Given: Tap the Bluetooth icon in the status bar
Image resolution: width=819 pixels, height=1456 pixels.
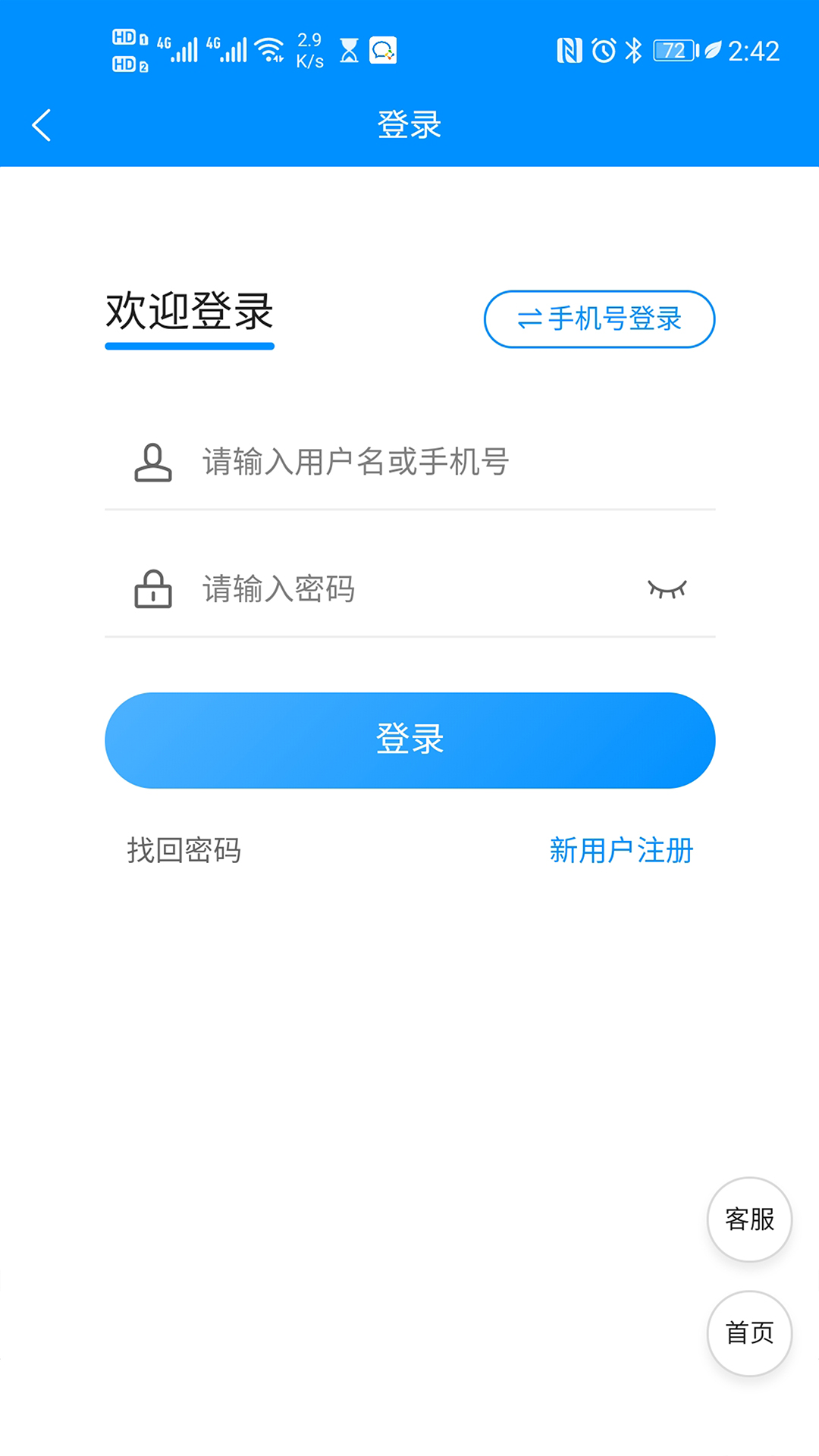Looking at the screenshot, I should tap(632, 50).
